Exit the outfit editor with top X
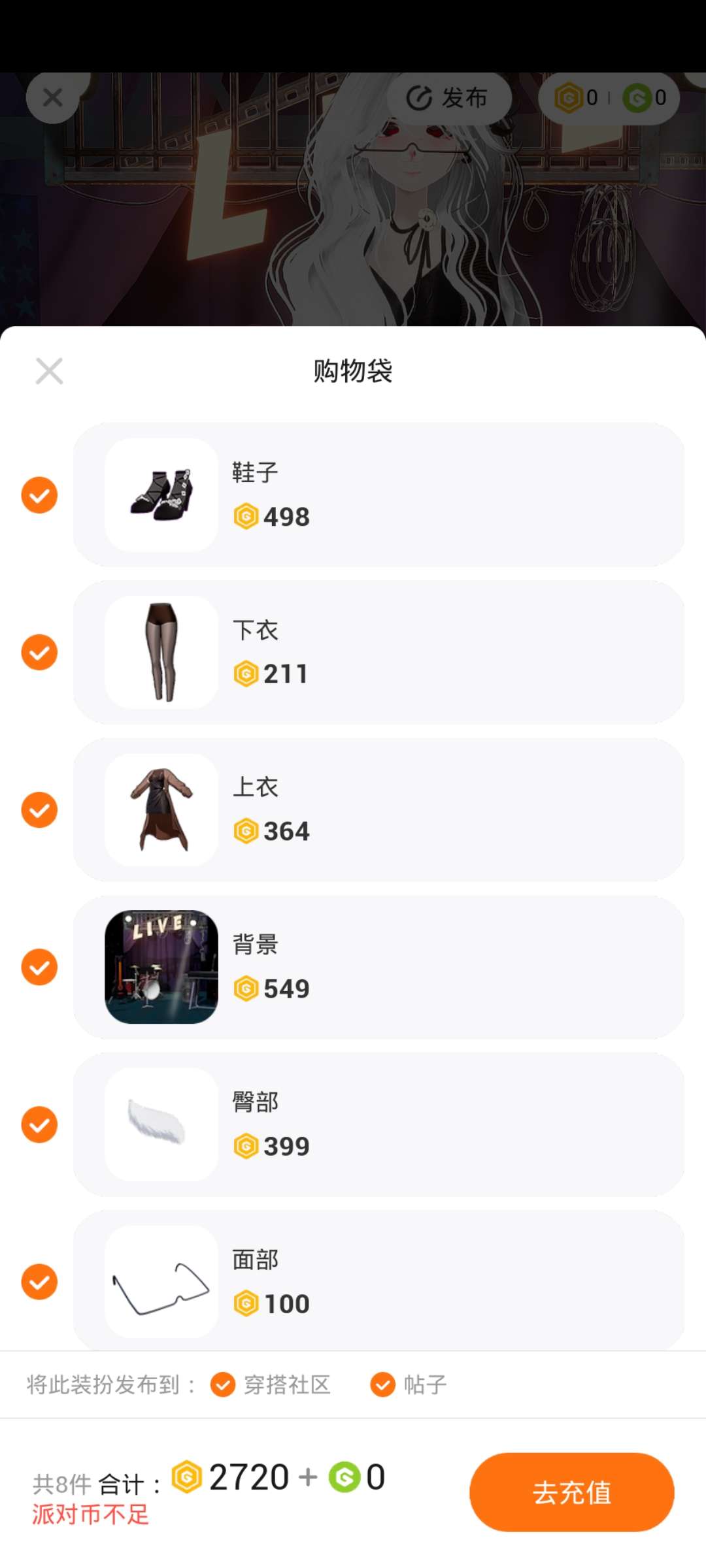The width and height of the screenshot is (706, 1568). tap(52, 98)
